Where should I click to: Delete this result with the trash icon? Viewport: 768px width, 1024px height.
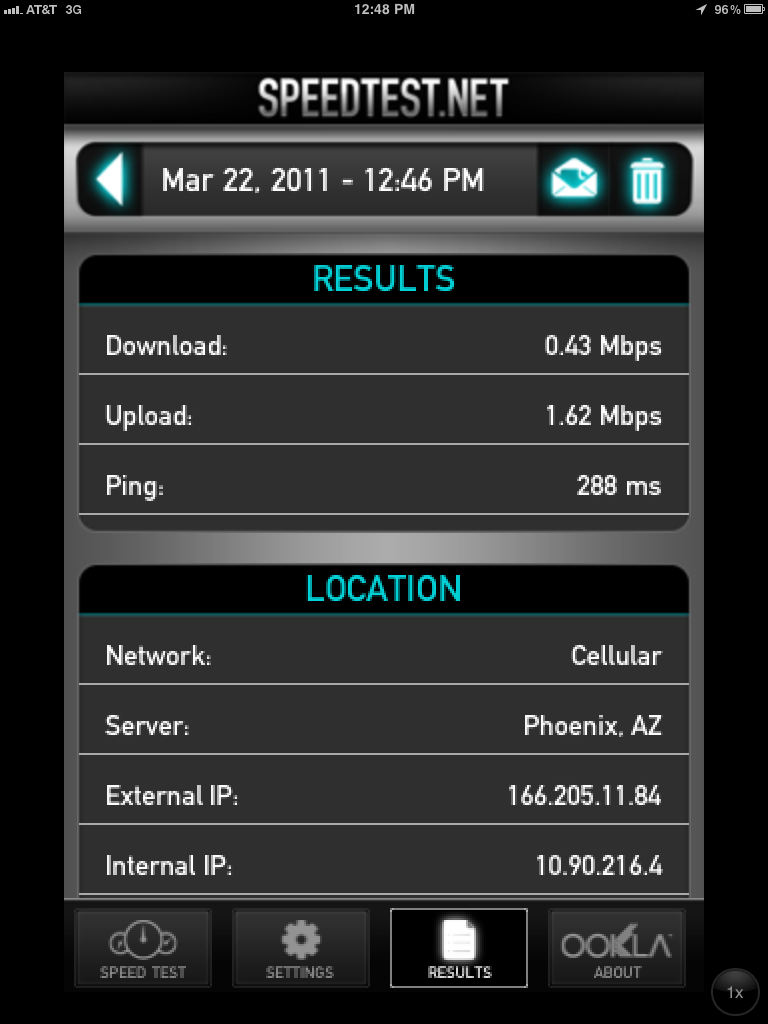(647, 182)
